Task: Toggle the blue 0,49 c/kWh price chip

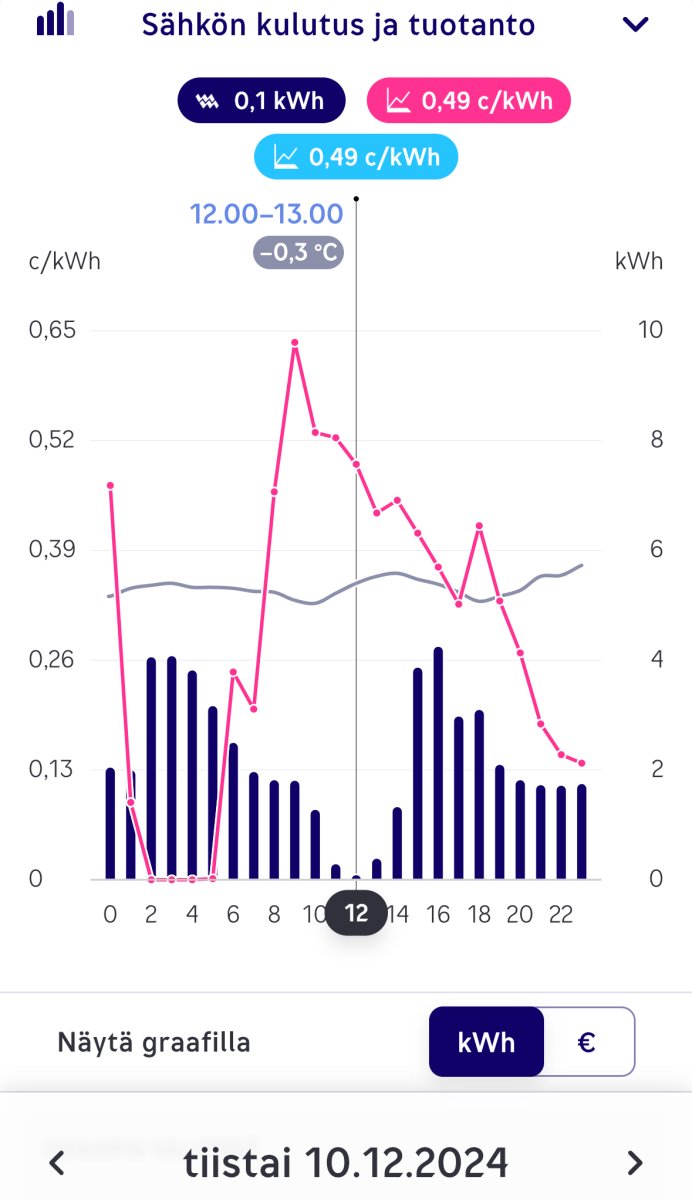Action: pos(356,157)
